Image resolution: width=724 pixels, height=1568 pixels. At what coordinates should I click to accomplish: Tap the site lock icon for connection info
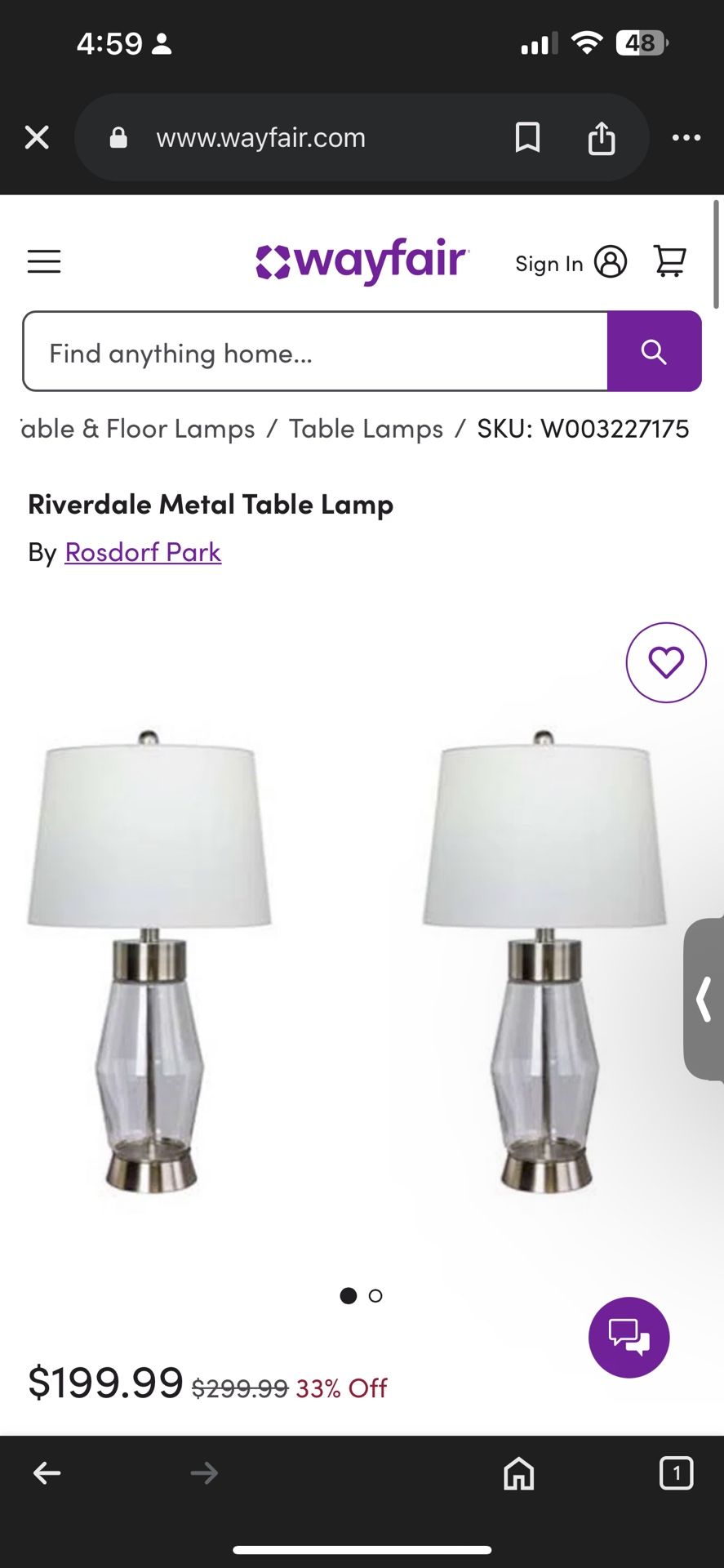[118, 137]
